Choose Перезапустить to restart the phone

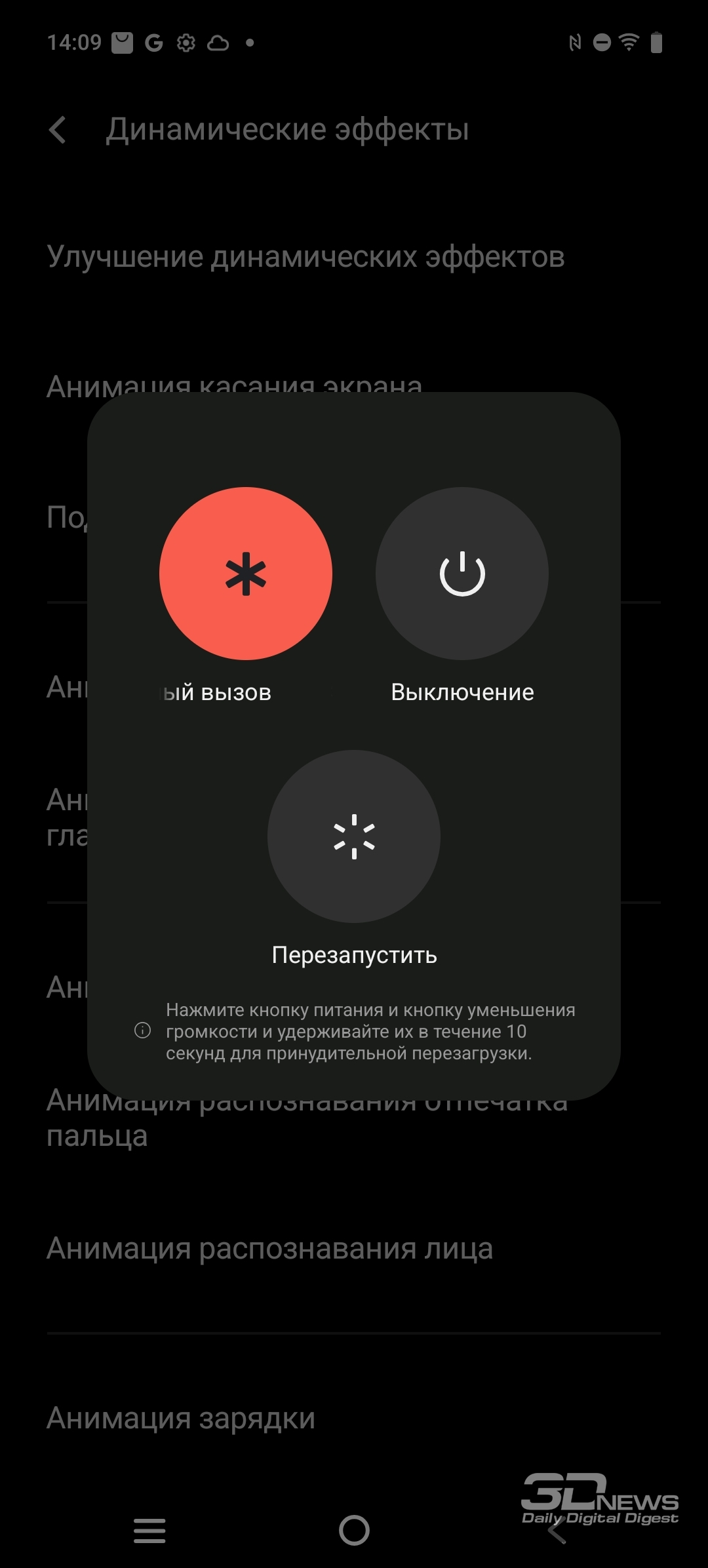click(x=354, y=836)
